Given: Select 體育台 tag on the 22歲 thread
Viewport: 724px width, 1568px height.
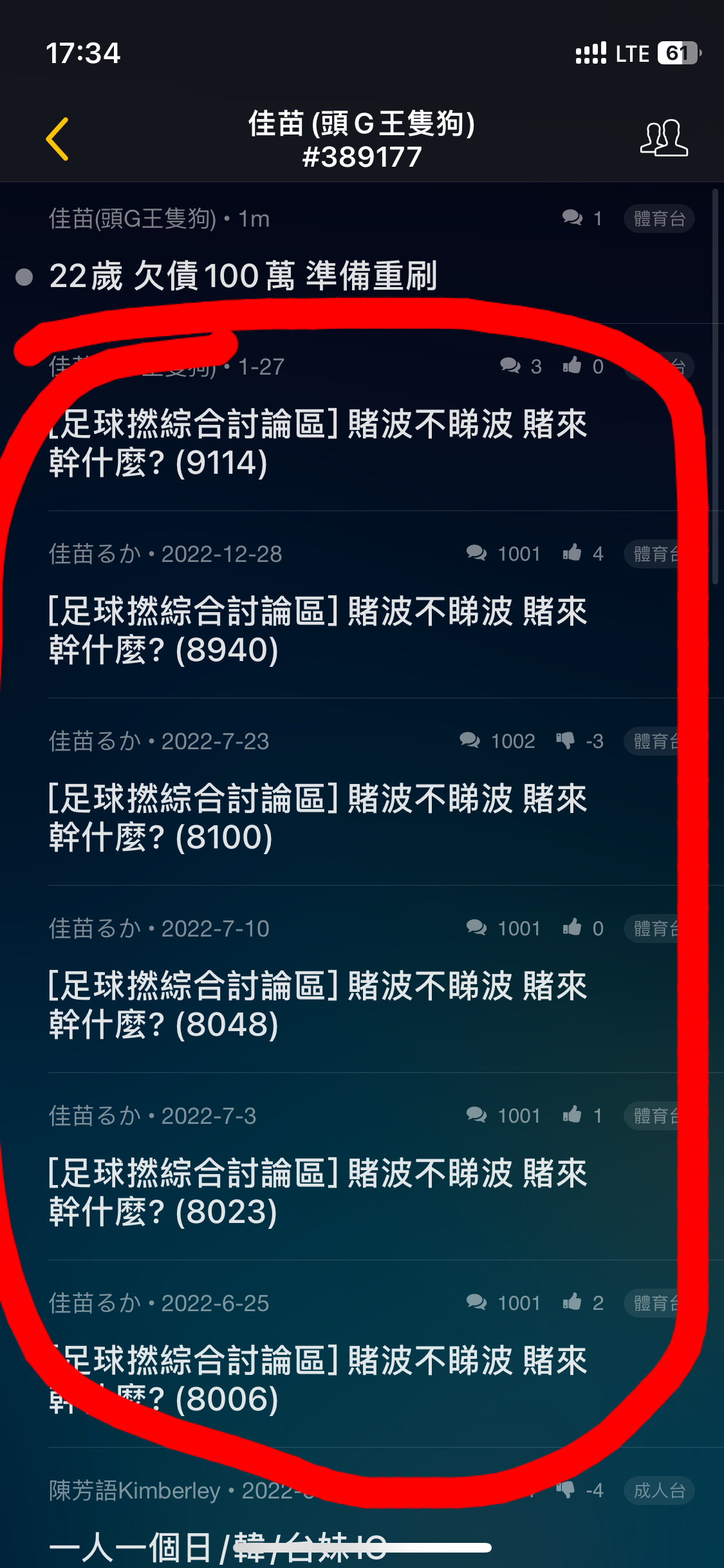Looking at the screenshot, I should pos(659,219).
